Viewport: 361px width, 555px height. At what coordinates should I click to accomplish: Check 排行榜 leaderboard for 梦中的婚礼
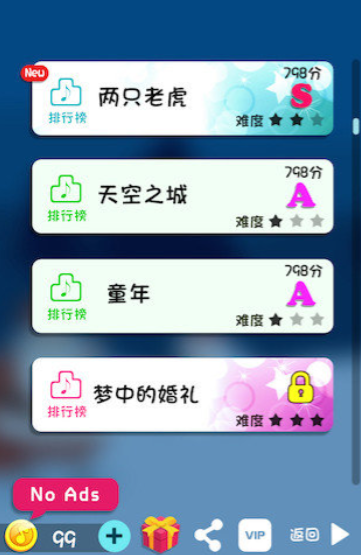[x=67, y=395]
